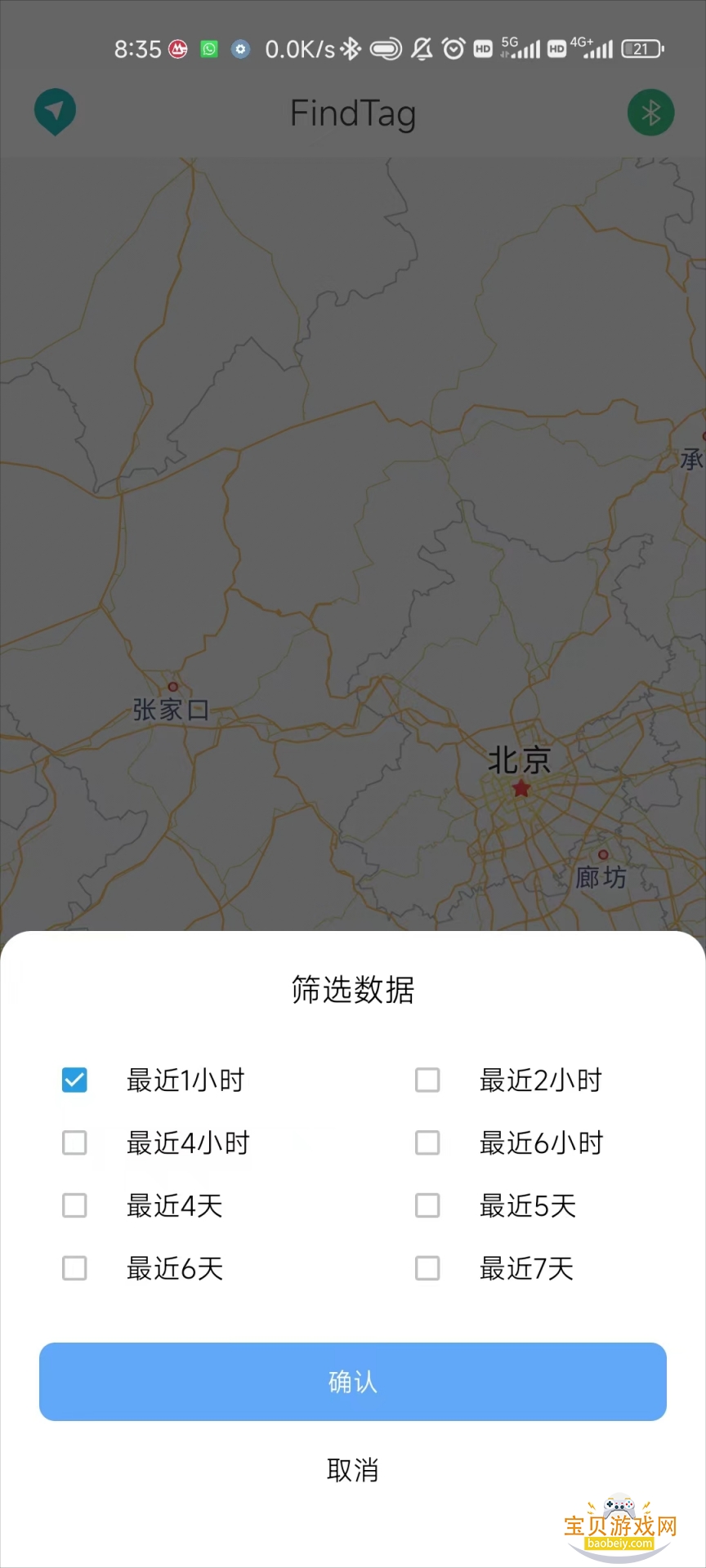The image size is (706, 1568).
Task: Tap the Bluetooth status icon next to network speed
Action: click(351, 49)
